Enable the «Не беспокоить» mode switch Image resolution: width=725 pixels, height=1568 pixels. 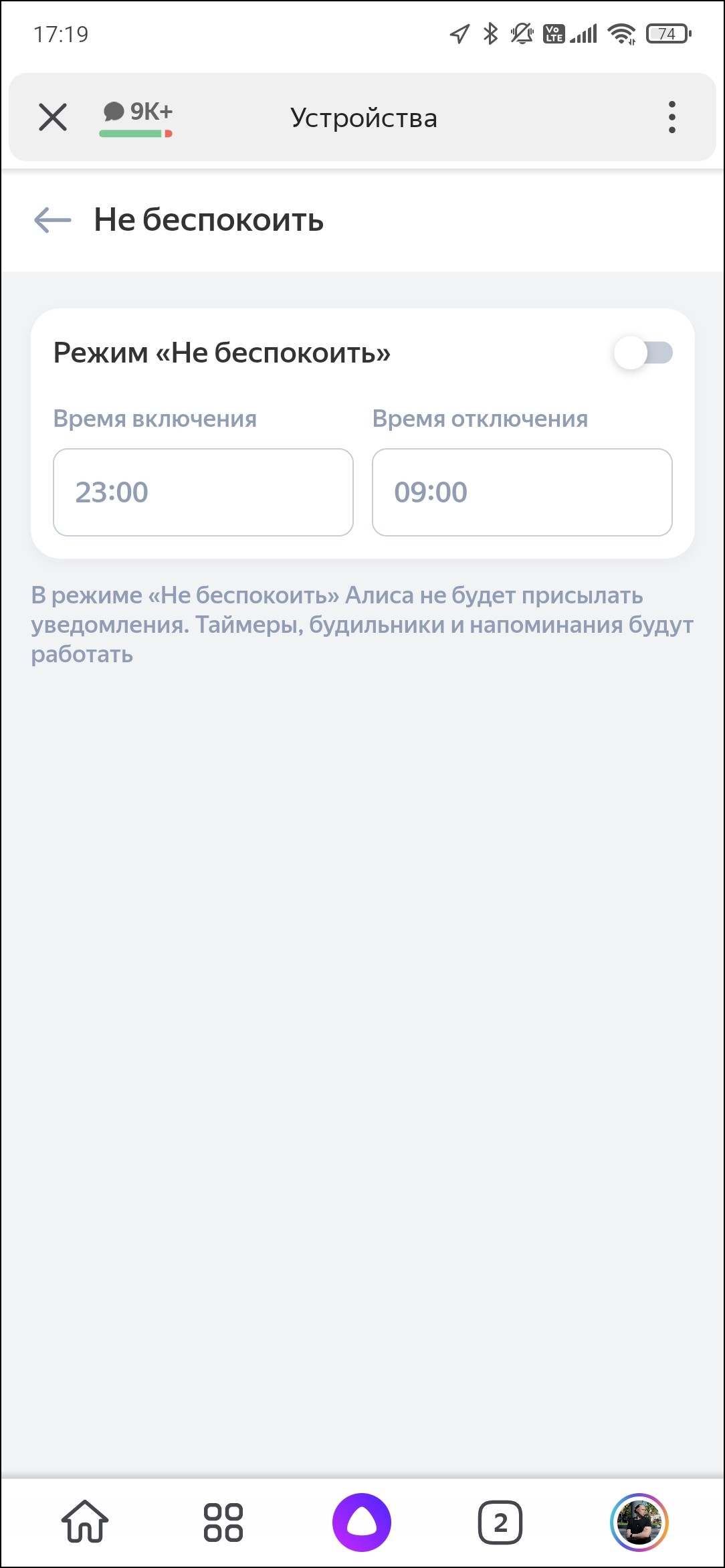(x=643, y=353)
